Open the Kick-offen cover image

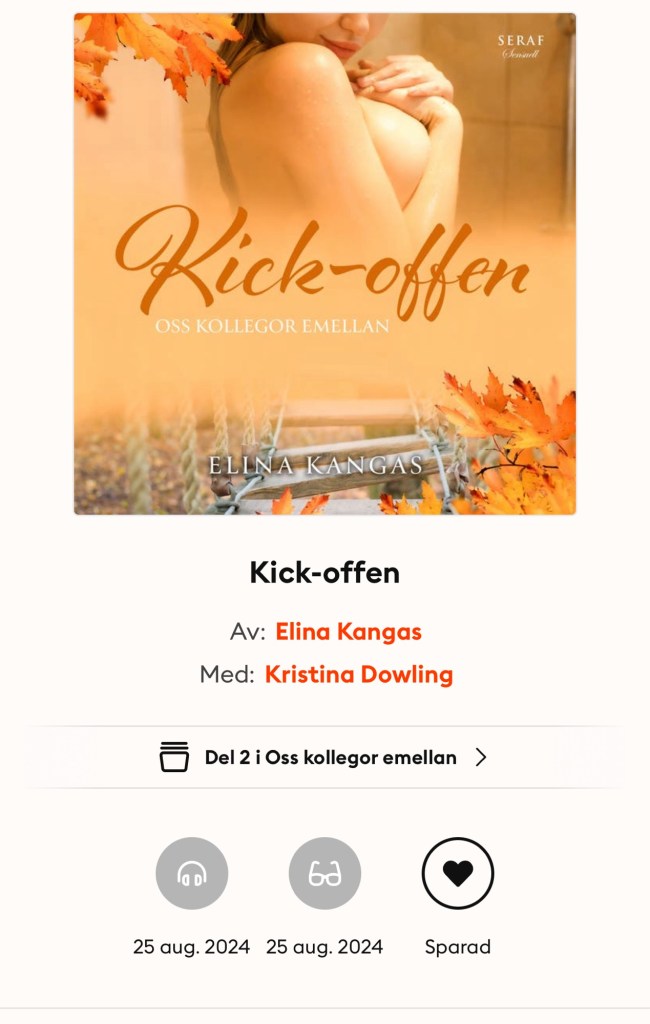point(325,264)
